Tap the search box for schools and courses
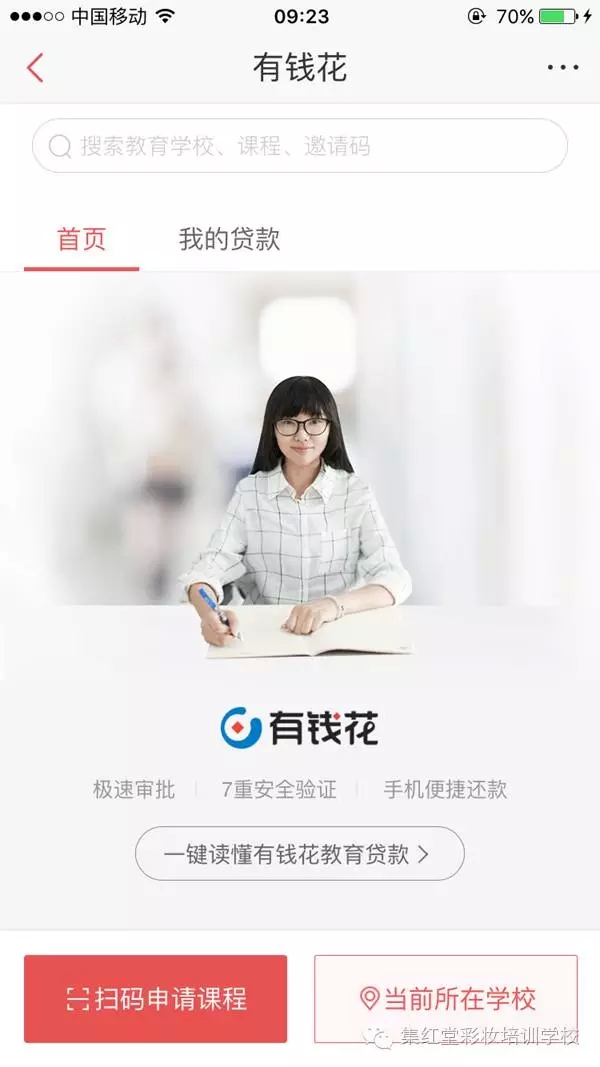Image resolution: width=600 pixels, height=1067 pixels. pos(300,146)
